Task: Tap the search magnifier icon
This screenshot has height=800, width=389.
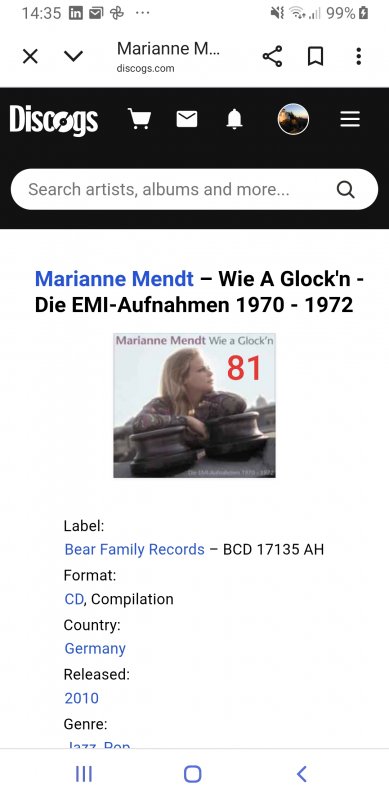Action: (x=346, y=189)
